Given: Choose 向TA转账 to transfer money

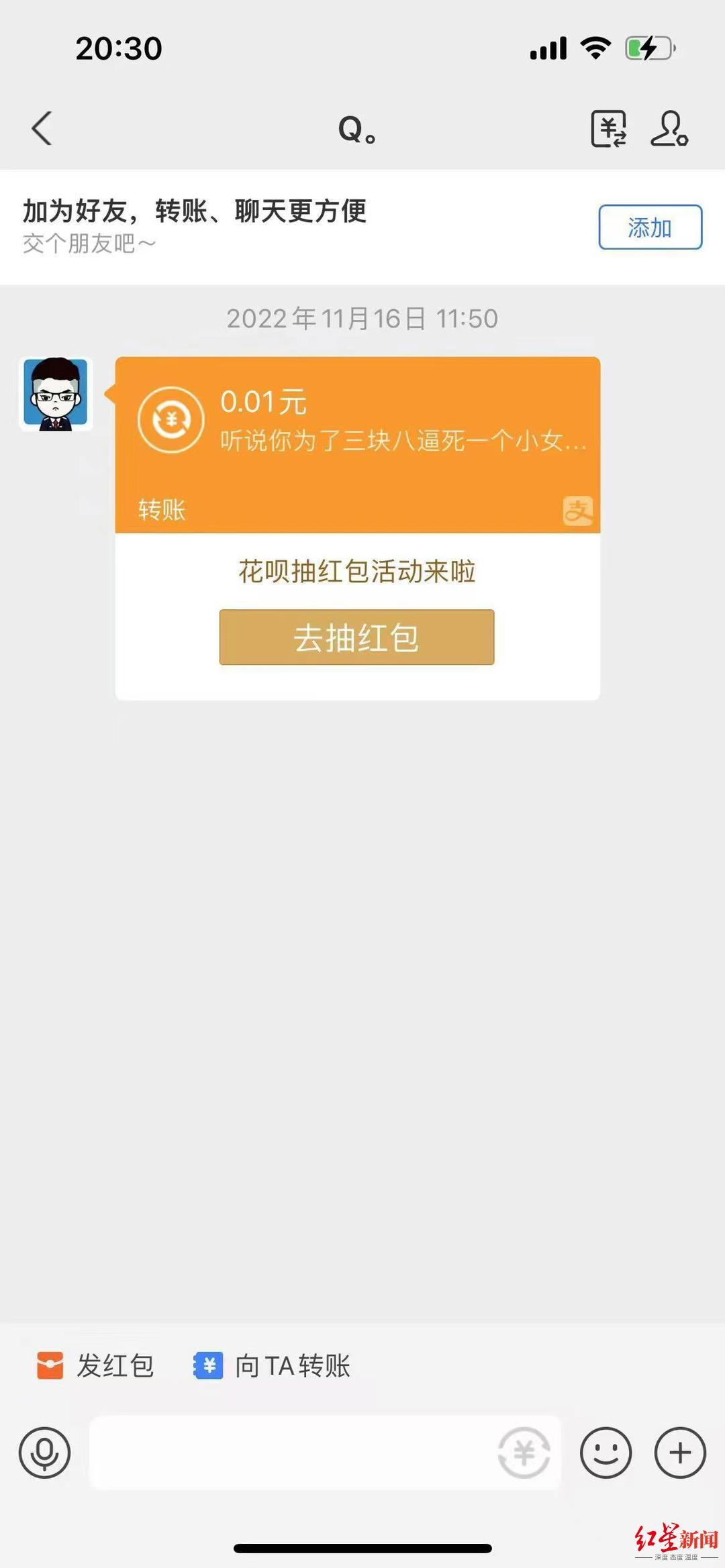Looking at the screenshot, I should coord(273,1366).
